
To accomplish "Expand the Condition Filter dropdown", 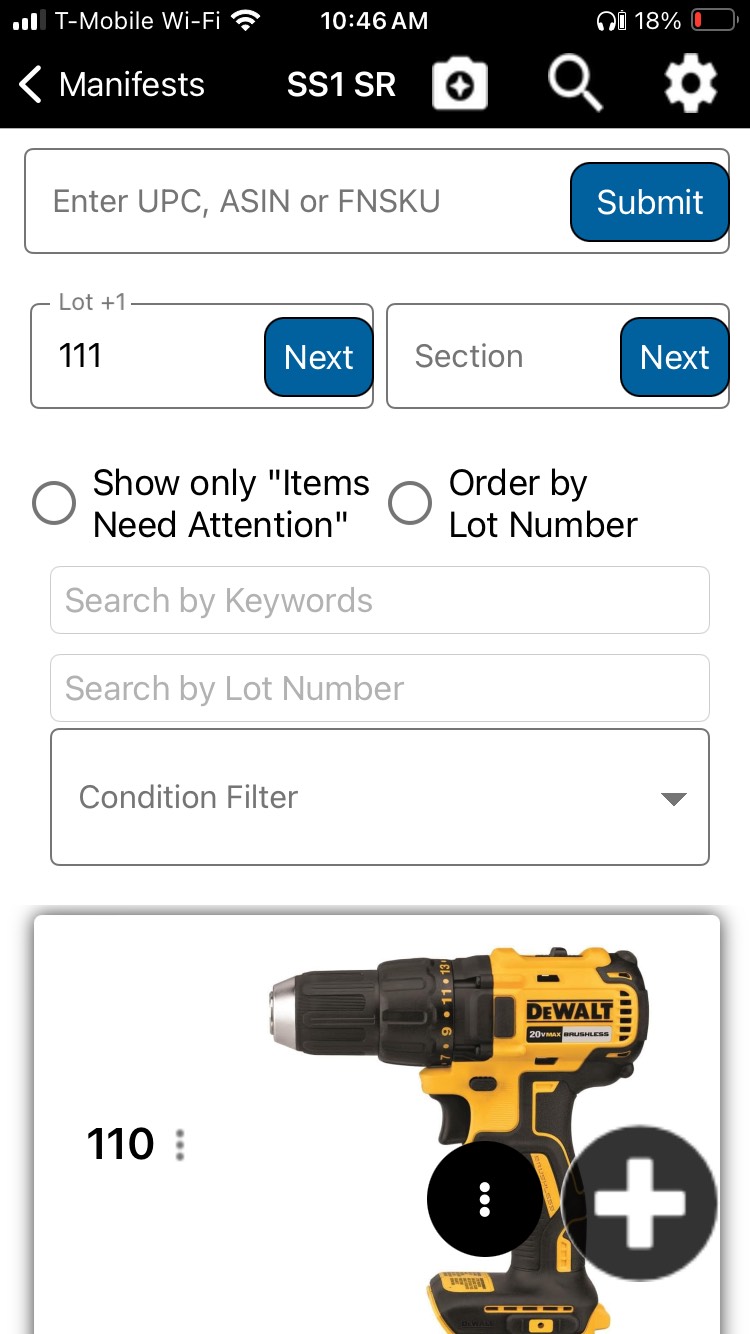I will tap(380, 797).
